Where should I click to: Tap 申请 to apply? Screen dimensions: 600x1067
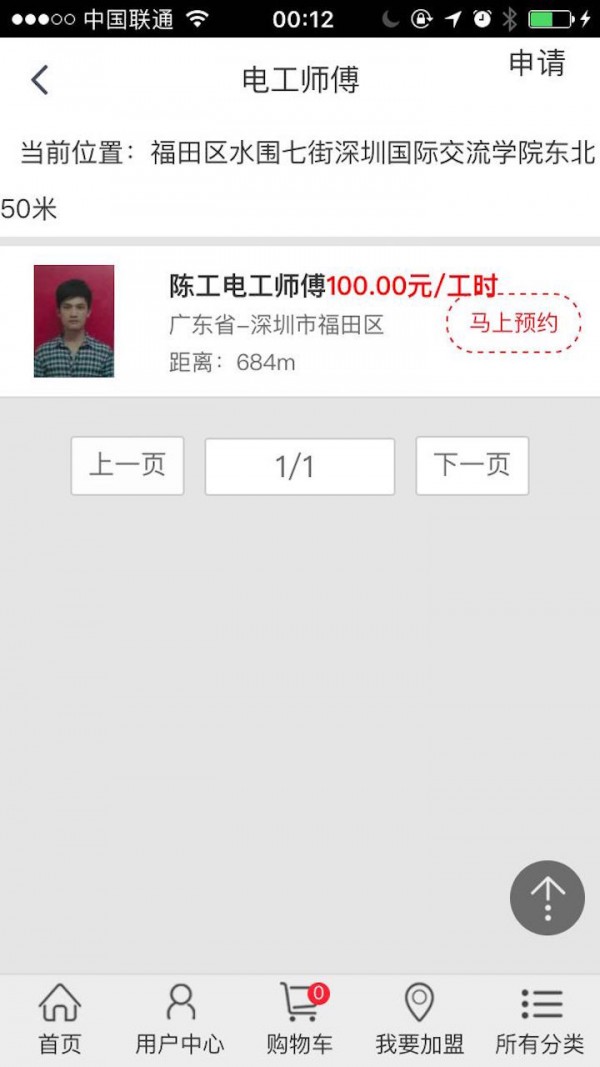coord(537,64)
